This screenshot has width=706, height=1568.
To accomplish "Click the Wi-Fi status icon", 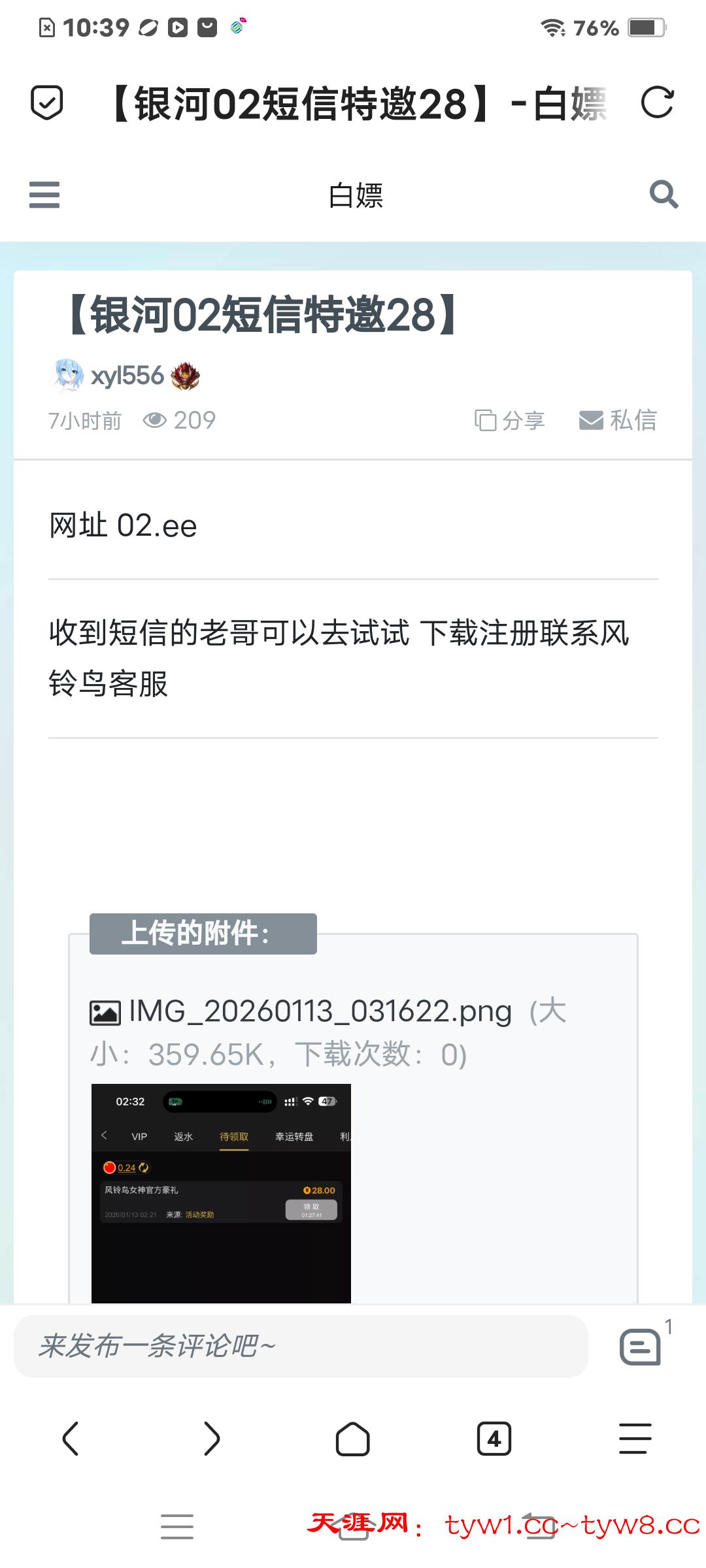I will coord(551,26).
